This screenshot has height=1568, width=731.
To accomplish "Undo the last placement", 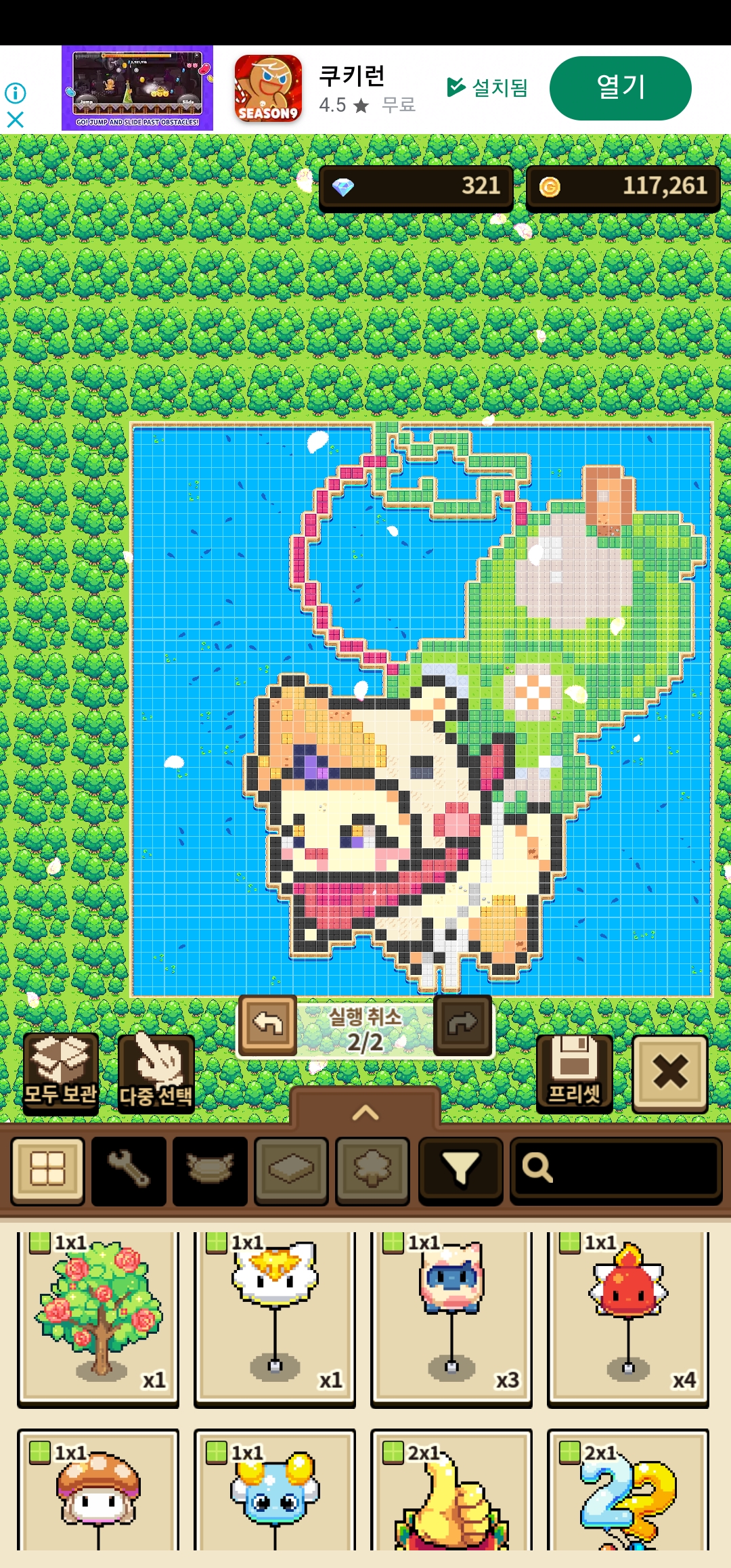I will click(267, 1025).
